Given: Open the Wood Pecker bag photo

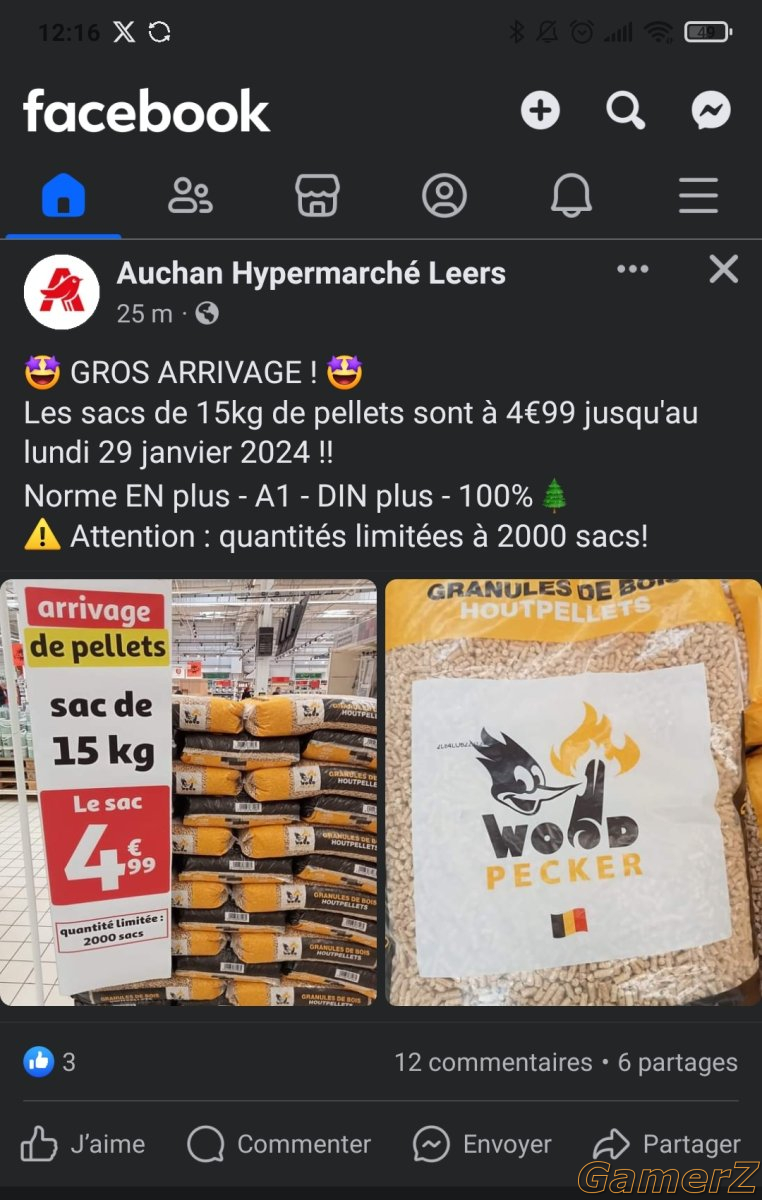Looking at the screenshot, I should [573, 792].
